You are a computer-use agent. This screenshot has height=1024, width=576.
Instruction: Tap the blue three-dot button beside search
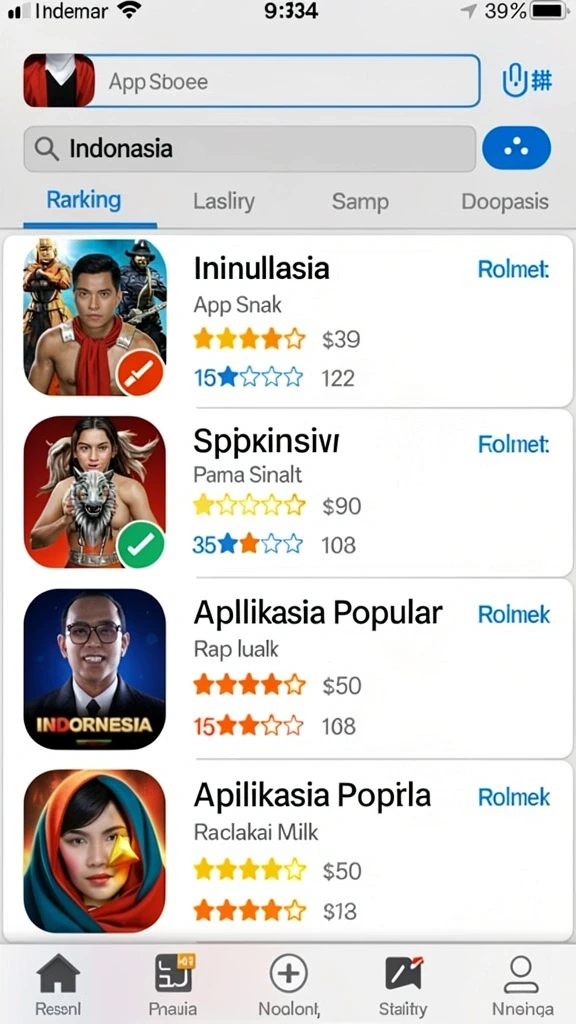click(516, 148)
